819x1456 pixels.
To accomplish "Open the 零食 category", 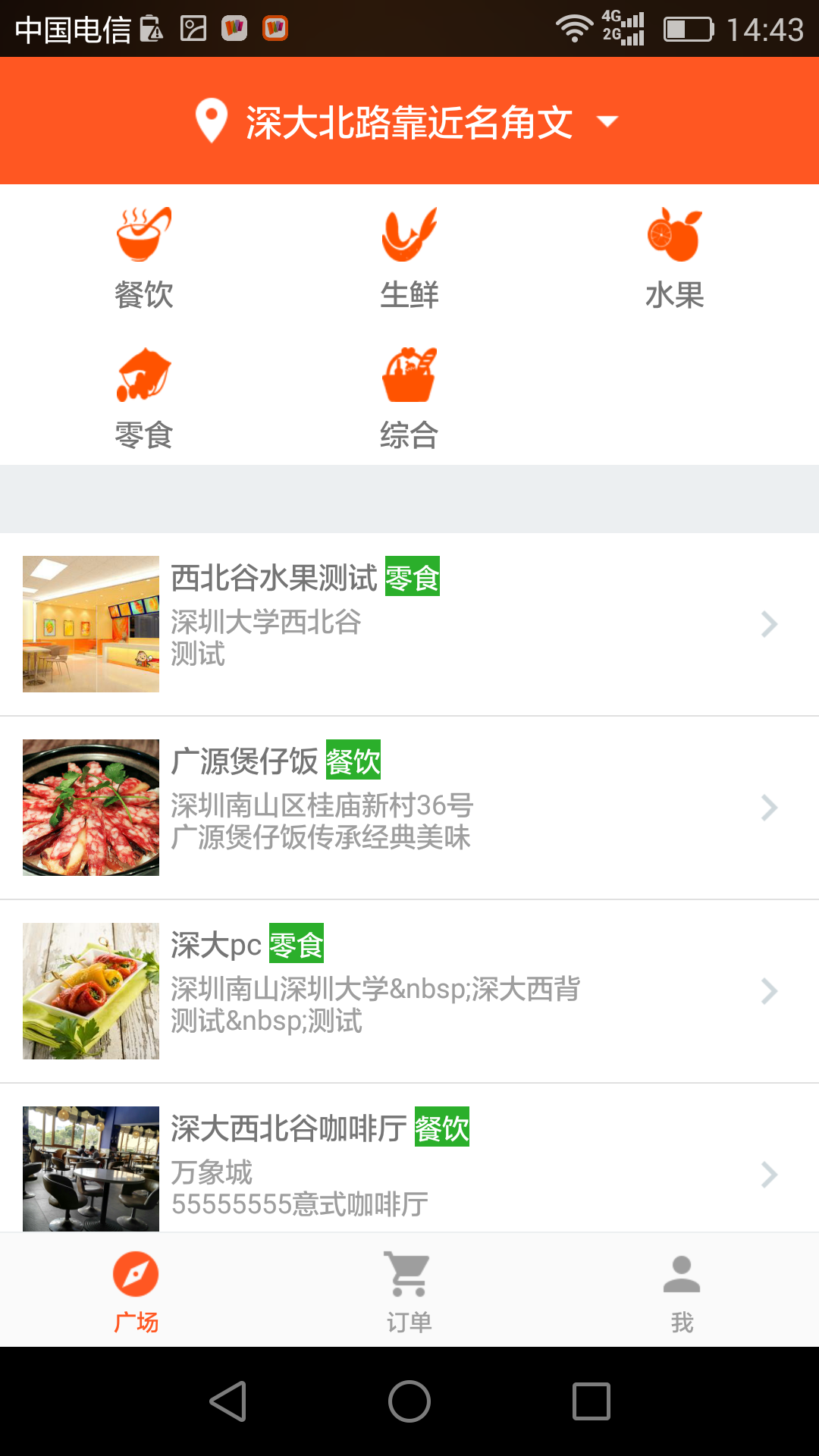I will pos(144,399).
